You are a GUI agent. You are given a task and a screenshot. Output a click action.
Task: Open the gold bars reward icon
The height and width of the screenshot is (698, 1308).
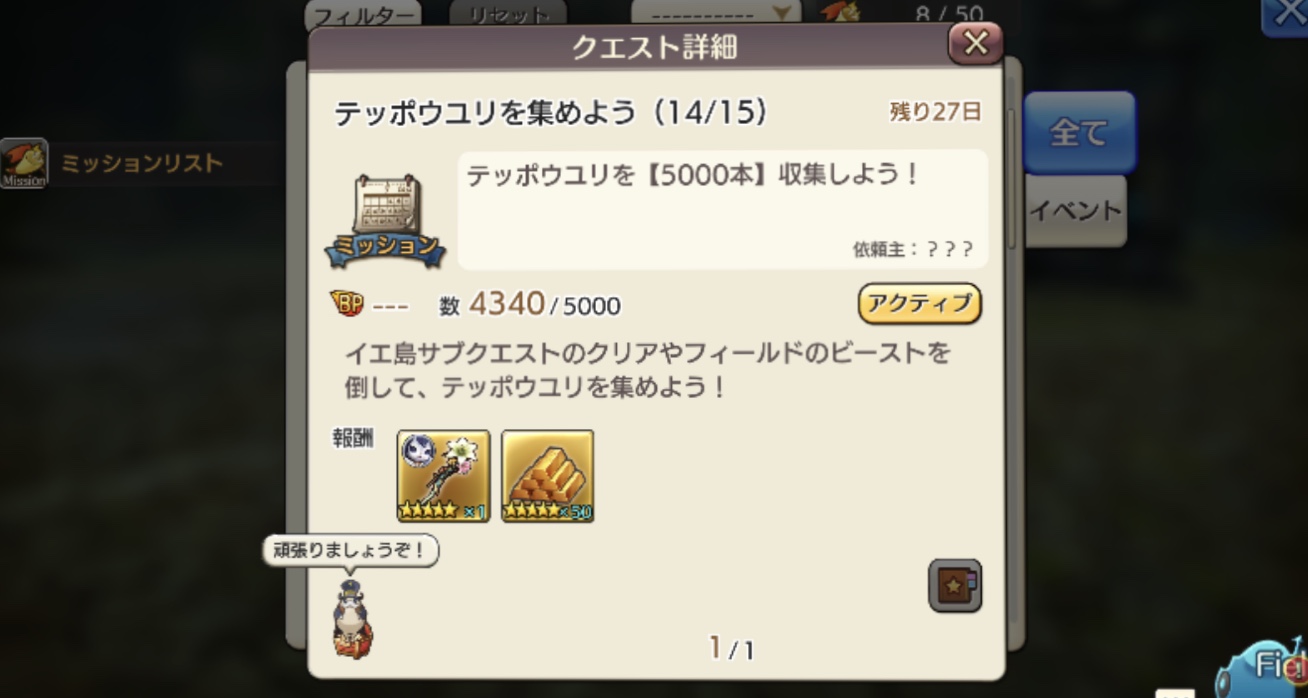click(547, 476)
